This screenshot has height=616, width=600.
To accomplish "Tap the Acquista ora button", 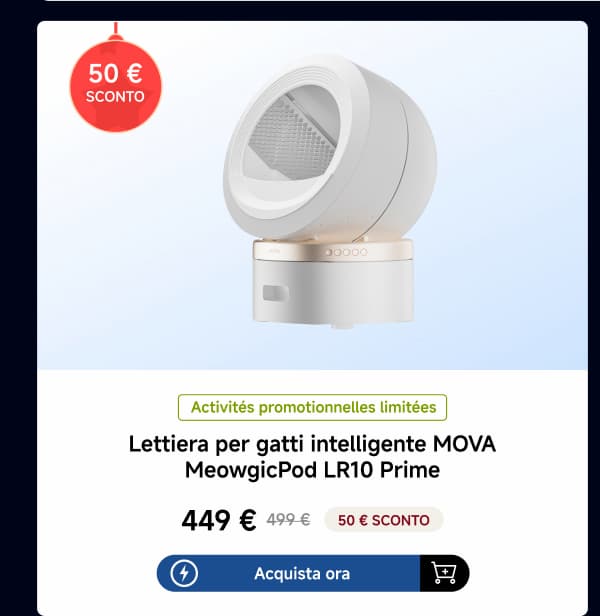I will pos(300,574).
